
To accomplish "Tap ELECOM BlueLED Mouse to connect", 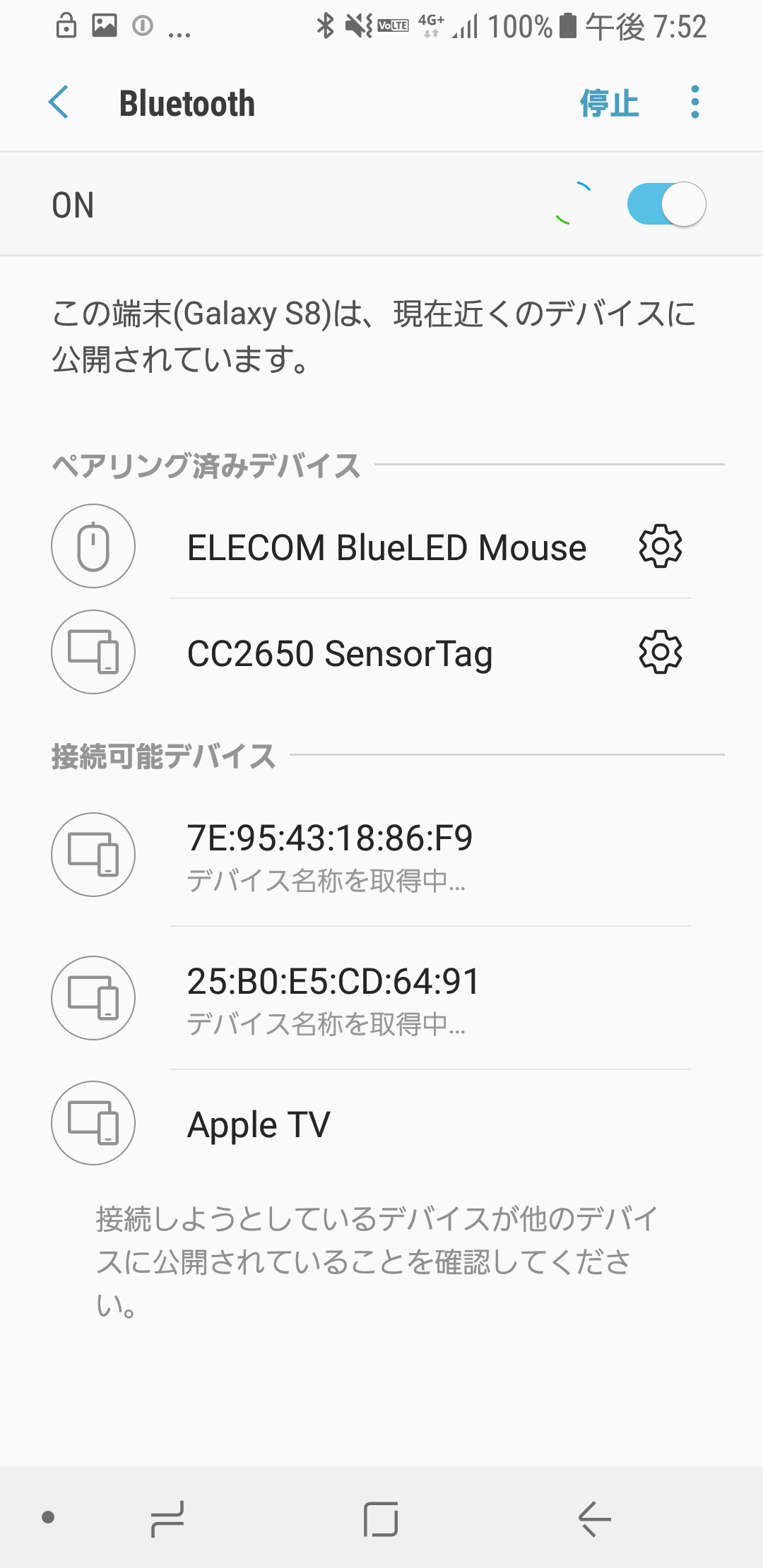I will 386,546.
